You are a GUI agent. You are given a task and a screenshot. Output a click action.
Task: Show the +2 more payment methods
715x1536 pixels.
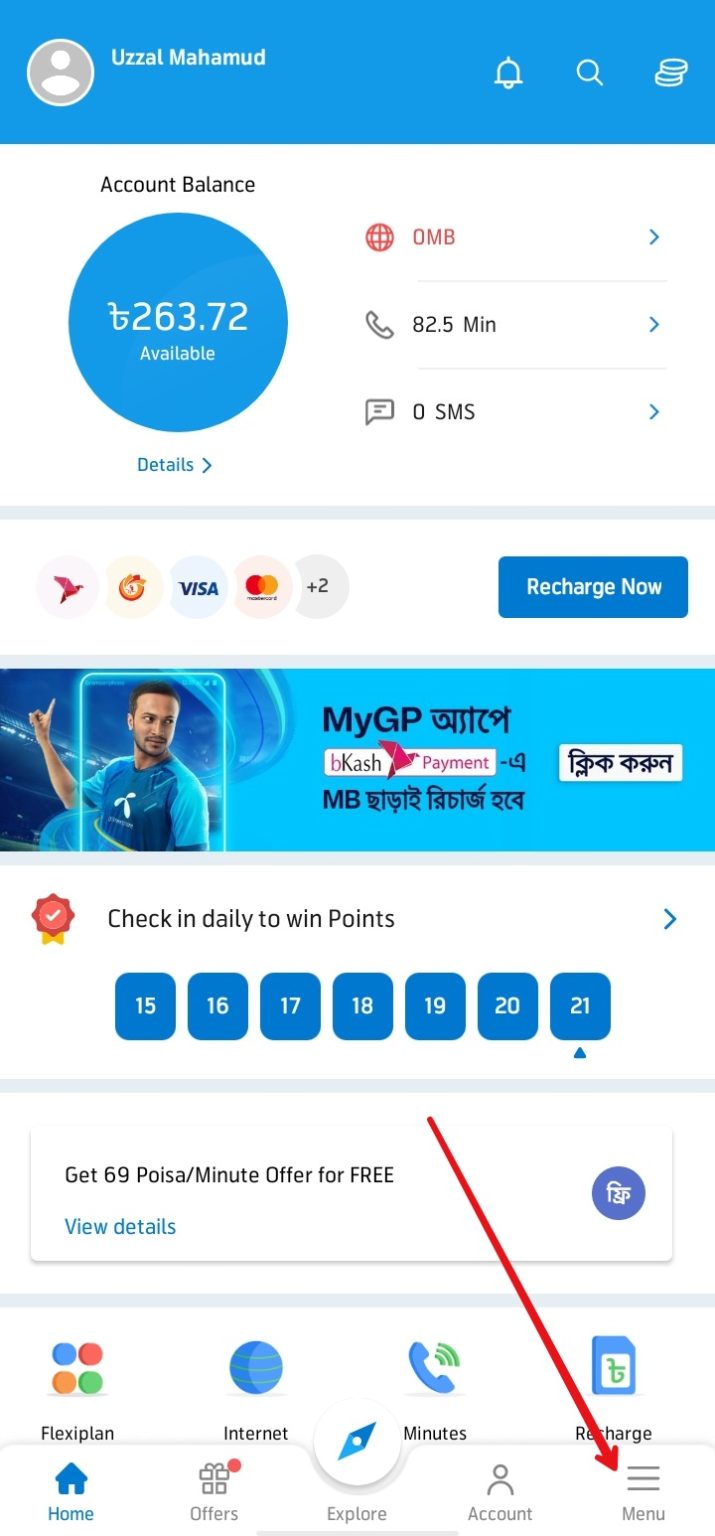point(318,587)
